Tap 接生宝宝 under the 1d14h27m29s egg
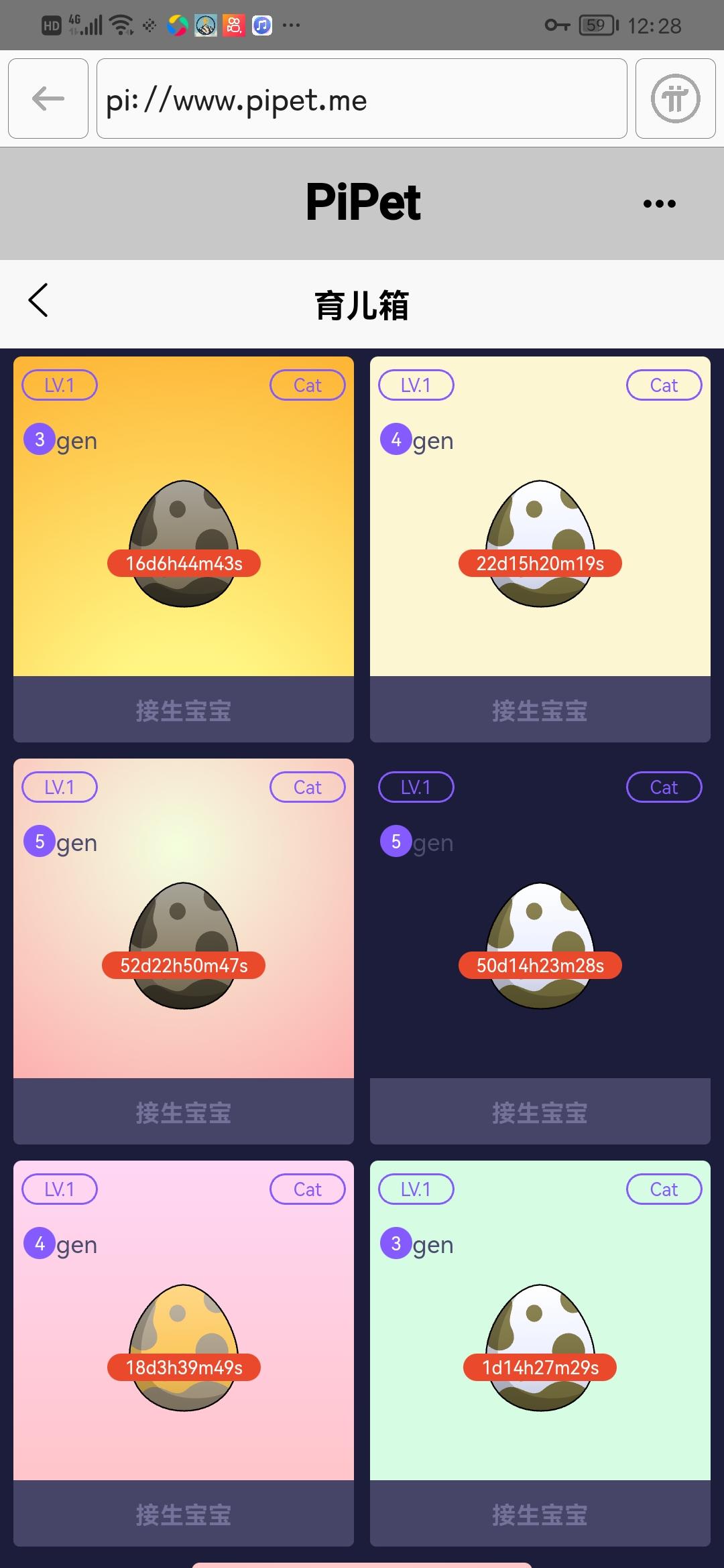This screenshot has height=1568, width=724. tap(540, 1514)
